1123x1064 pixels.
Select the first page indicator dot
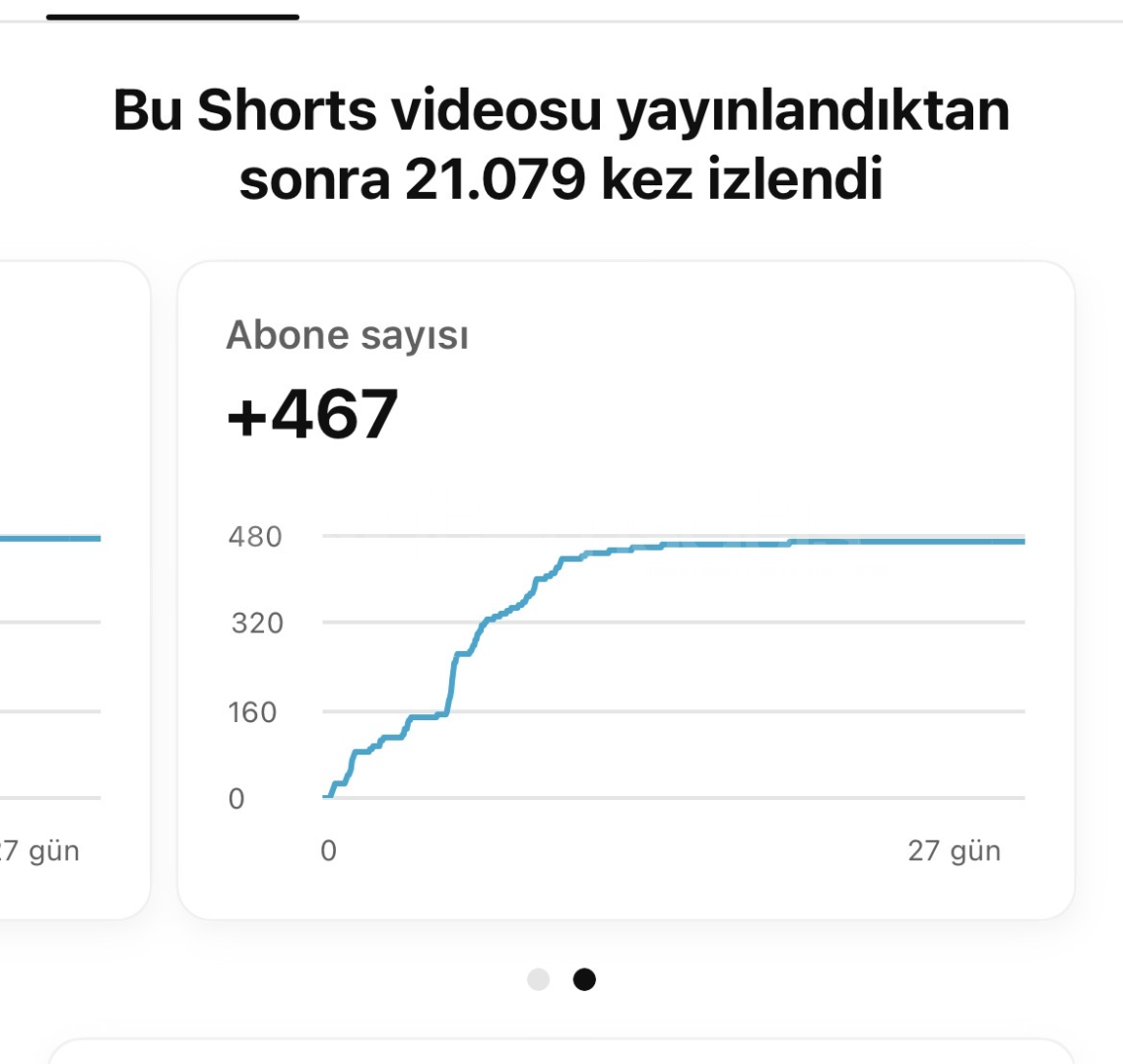point(538,979)
